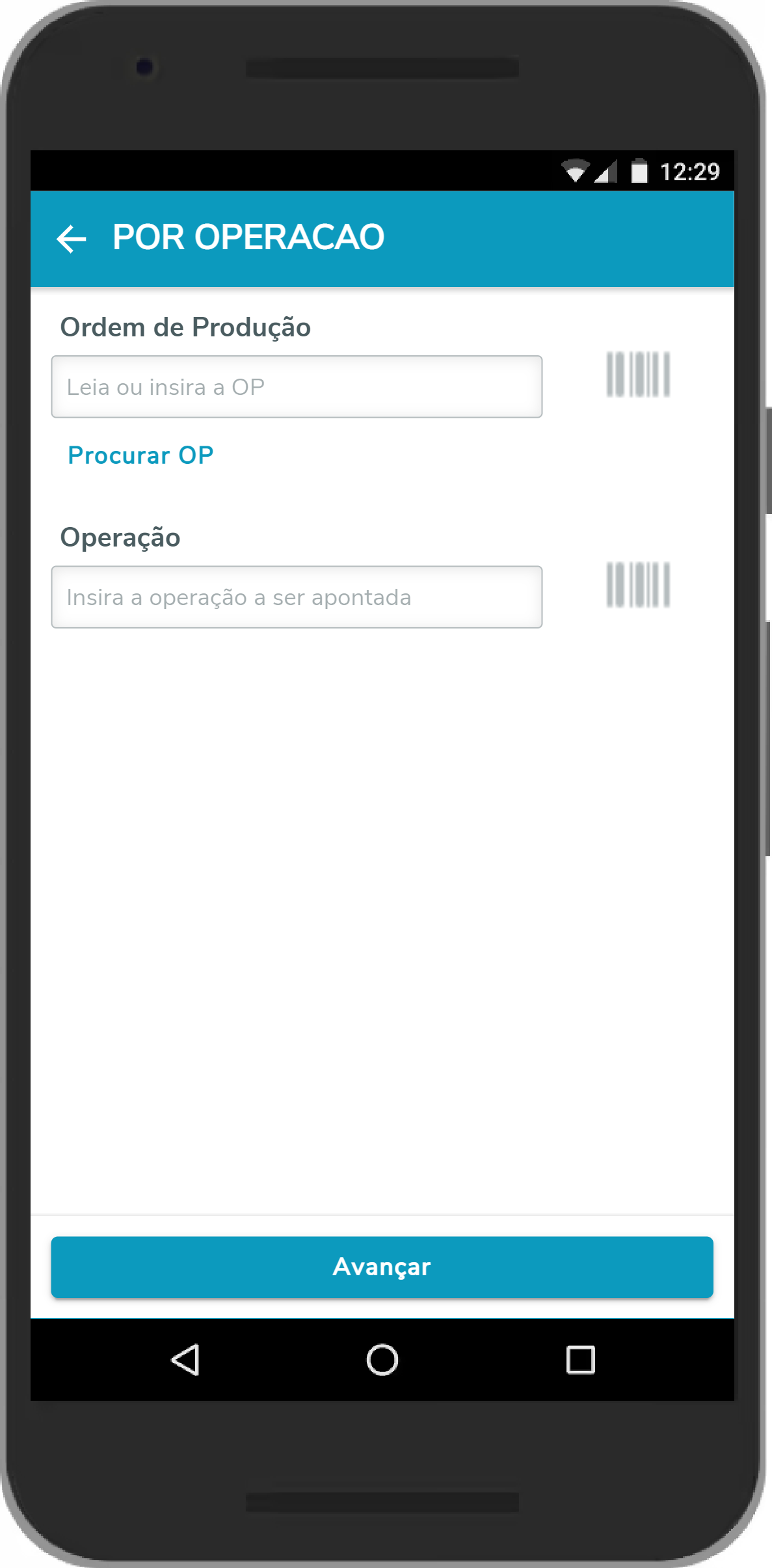
Task: Scan barcode for Operação
Action: tap(637, 585)
